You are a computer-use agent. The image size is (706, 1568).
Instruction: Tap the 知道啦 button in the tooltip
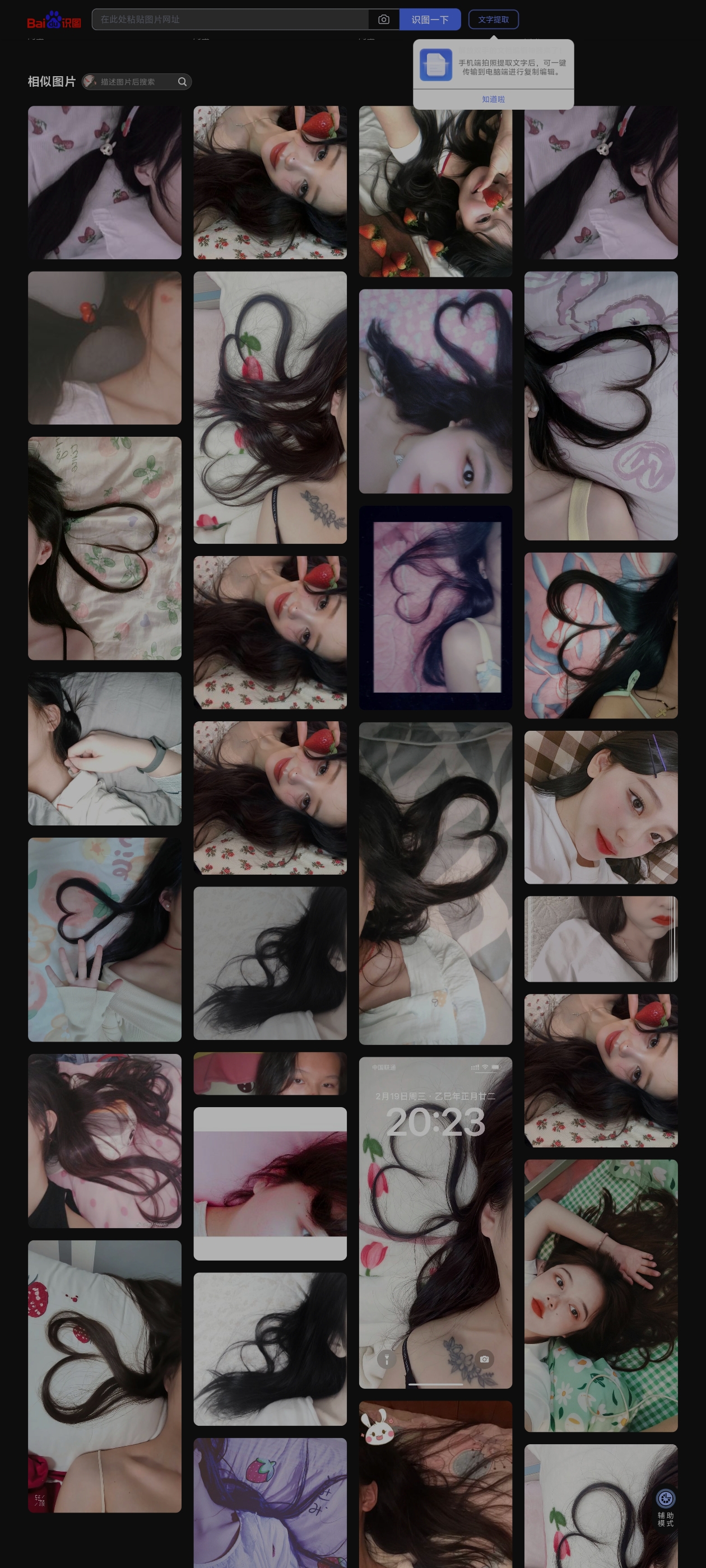[493, 99]
